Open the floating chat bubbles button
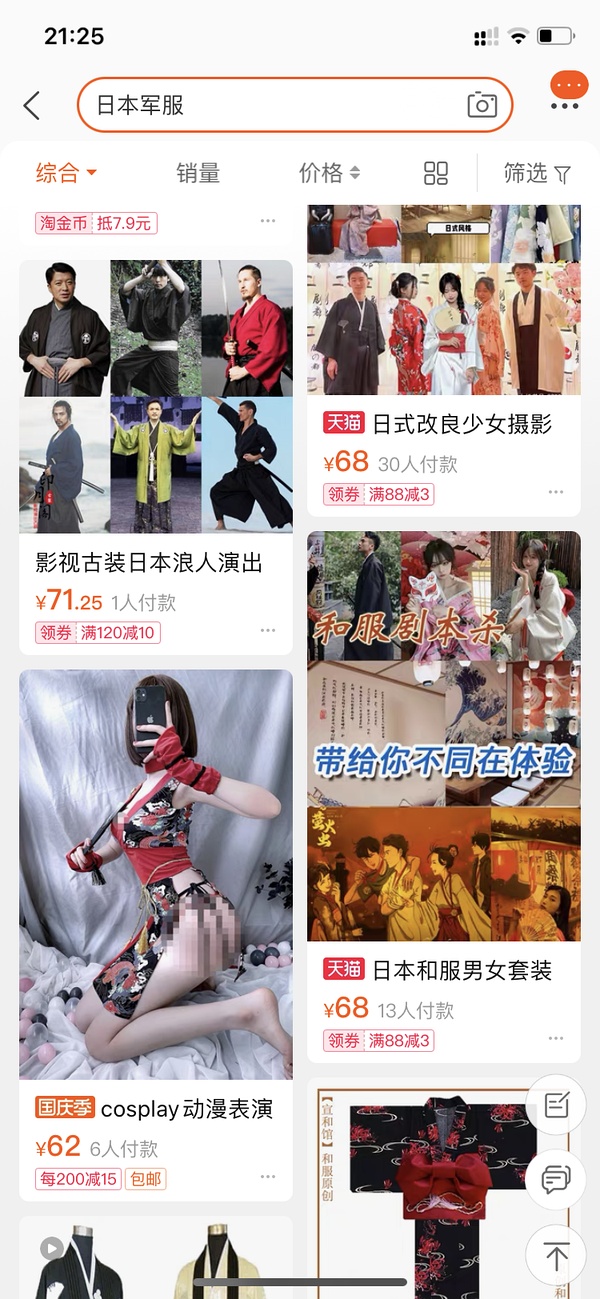This screenshot has height=1299, width=600. tap(556, 1180)
